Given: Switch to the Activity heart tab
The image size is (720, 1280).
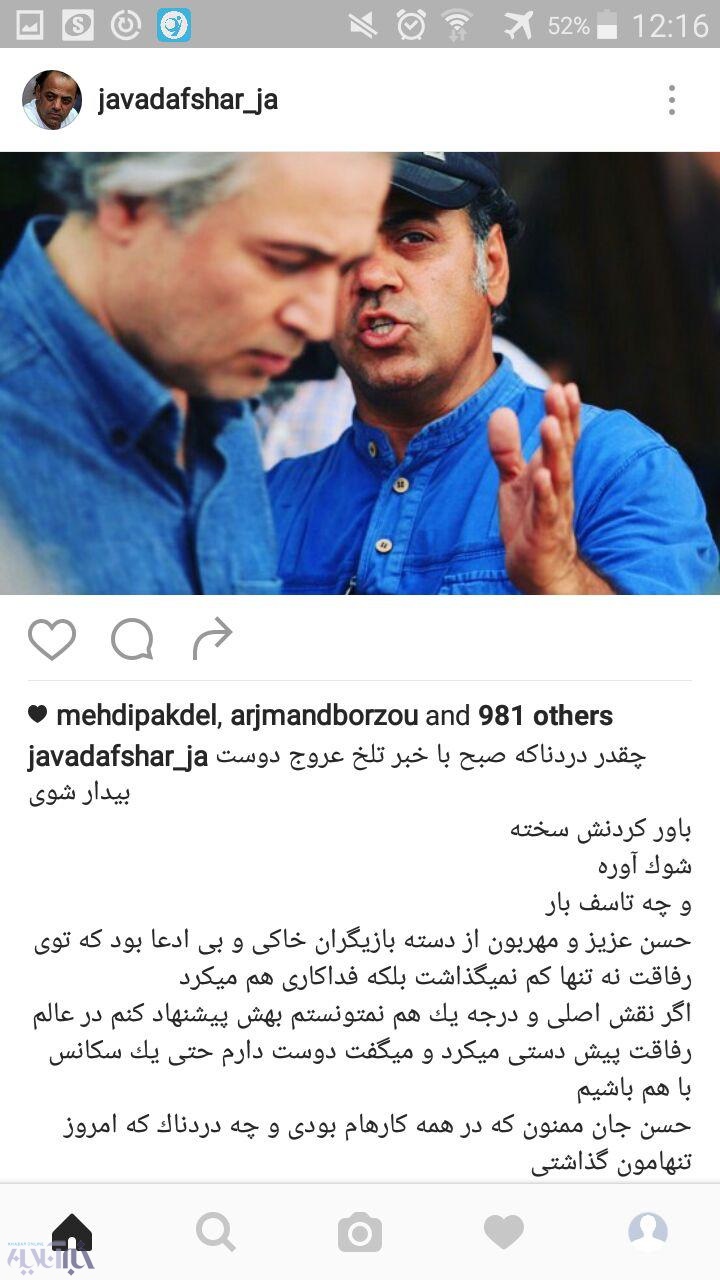Looking at the screenshot, I should tap(504, 1232).
